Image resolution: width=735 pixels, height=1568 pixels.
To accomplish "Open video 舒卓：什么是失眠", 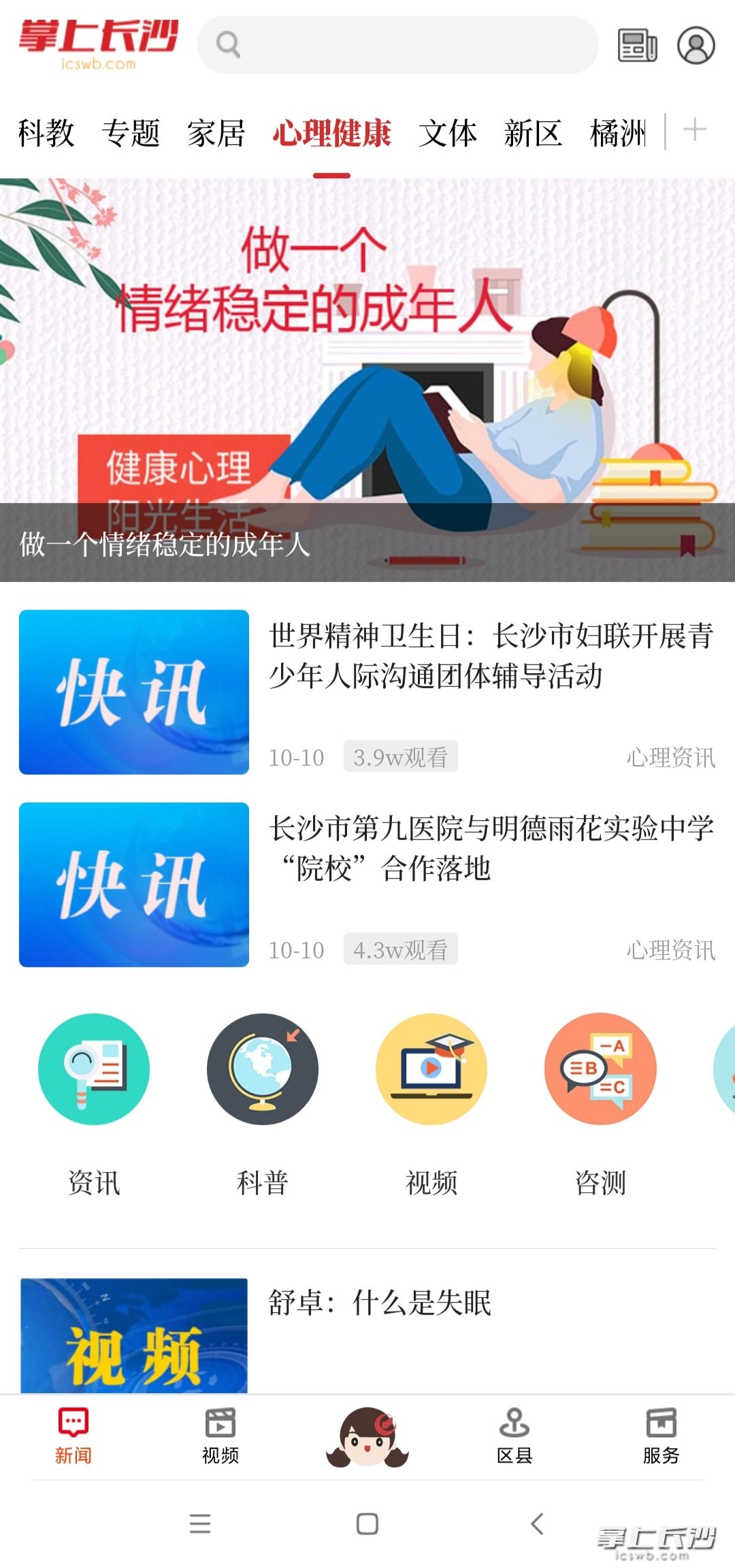I will 380,1303.
